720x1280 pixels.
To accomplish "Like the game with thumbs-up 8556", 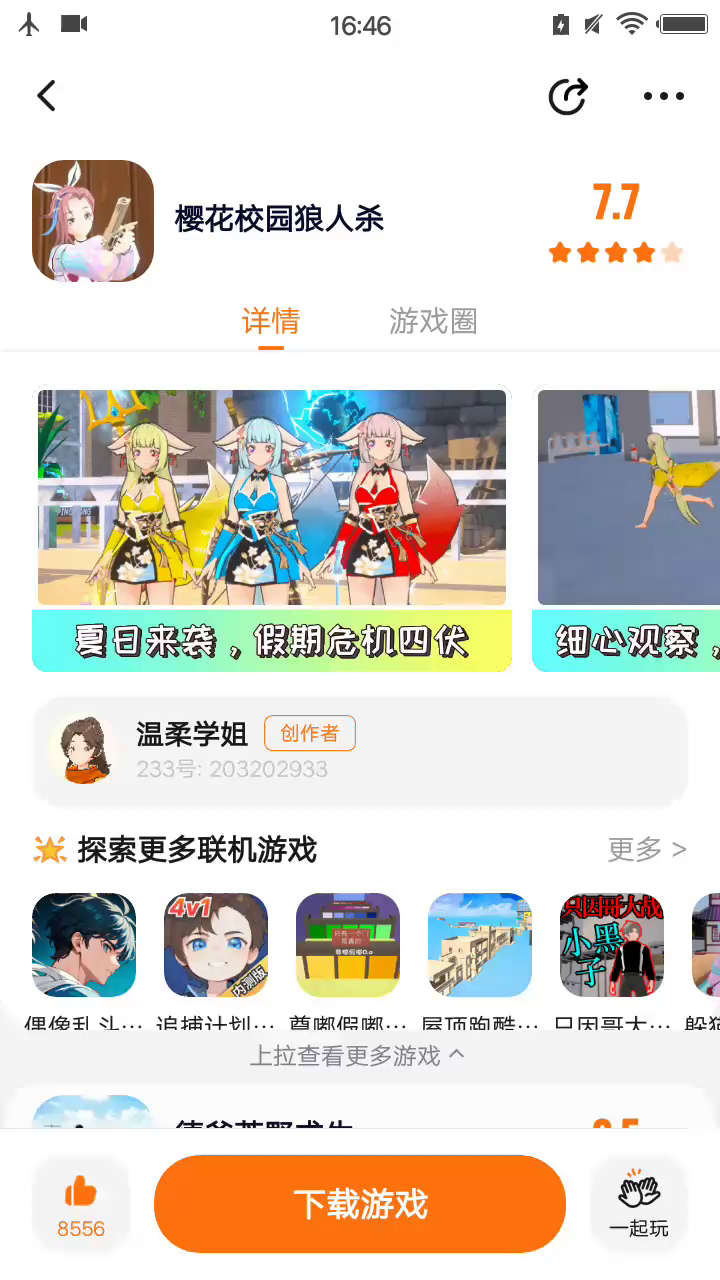I will tap(81, 1204).
